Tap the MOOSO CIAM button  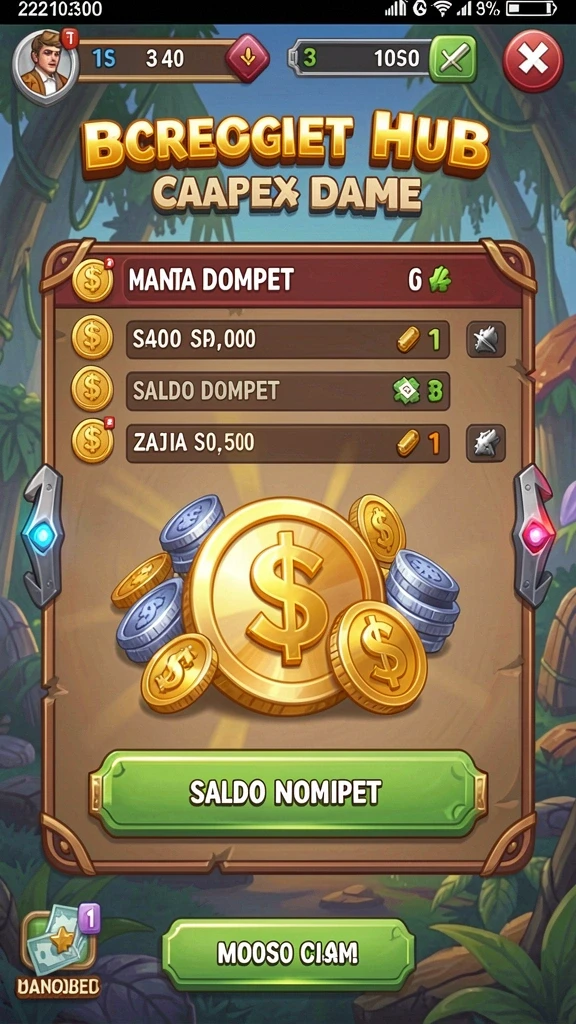(288, 953)
